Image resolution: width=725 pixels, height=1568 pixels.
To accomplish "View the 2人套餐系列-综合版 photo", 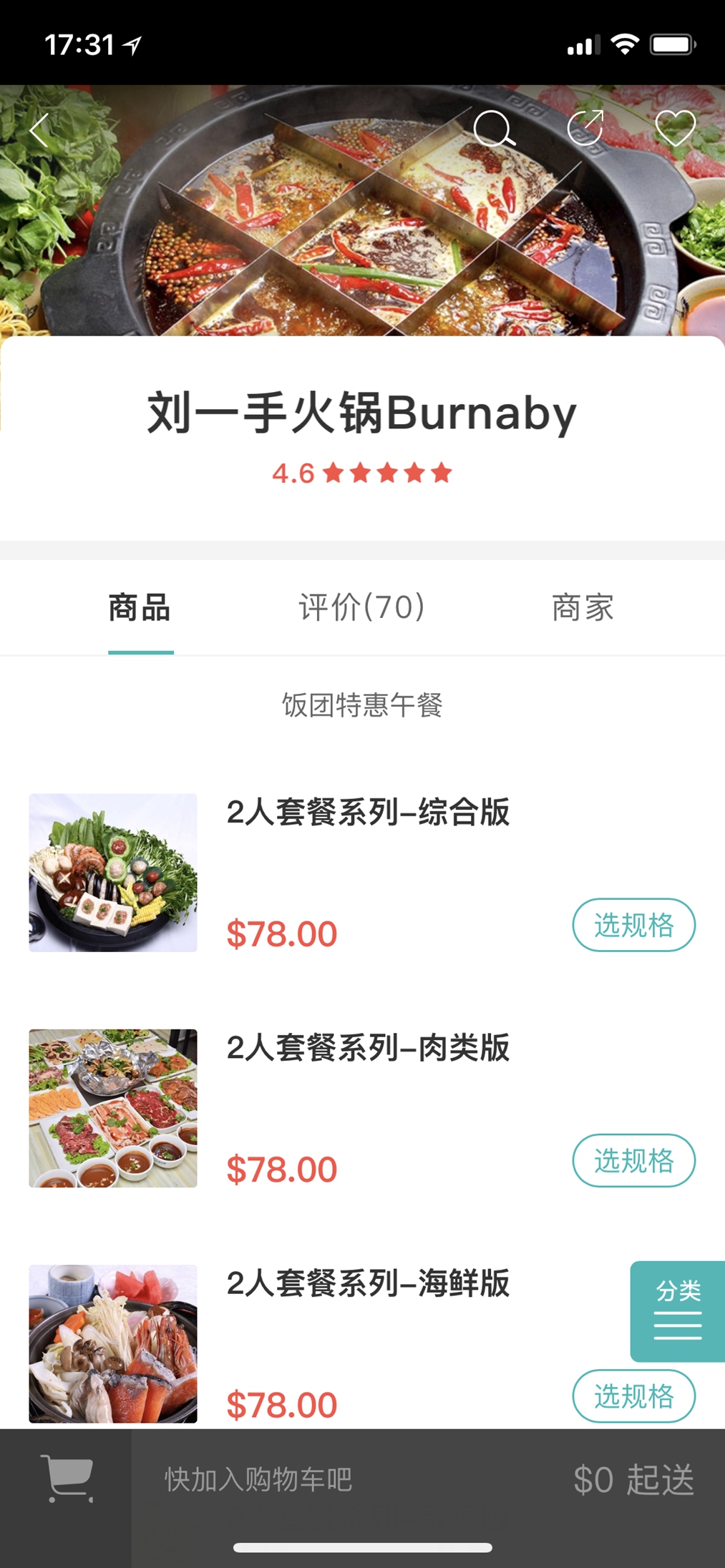I will point(113,872).
